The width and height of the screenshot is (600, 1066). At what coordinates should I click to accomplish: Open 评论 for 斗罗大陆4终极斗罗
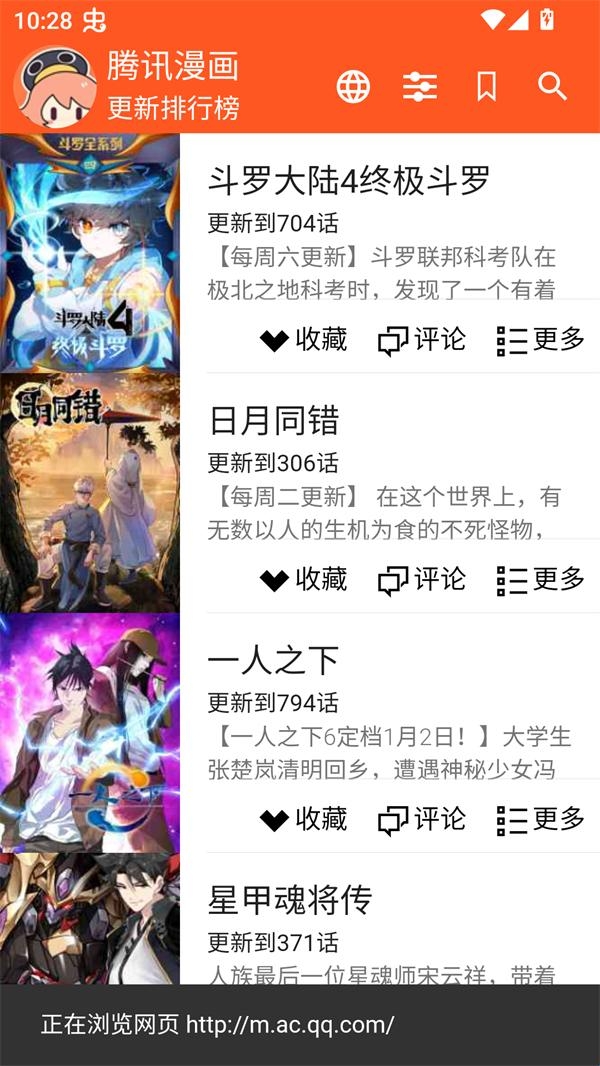[422, 340]
